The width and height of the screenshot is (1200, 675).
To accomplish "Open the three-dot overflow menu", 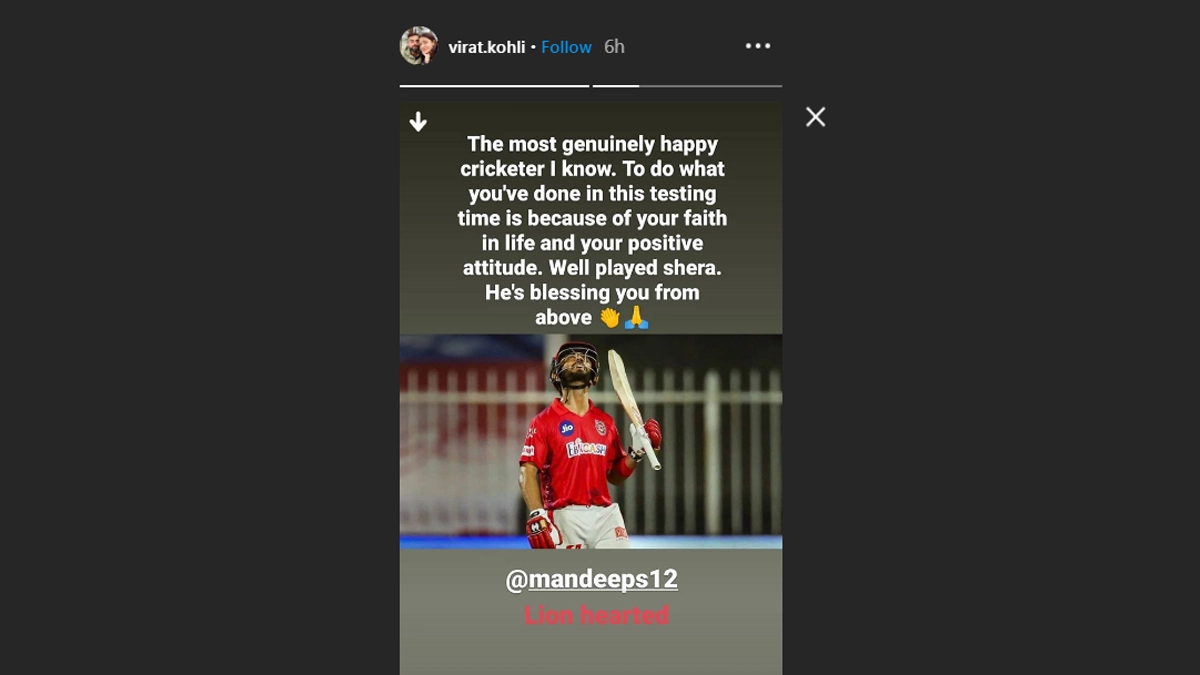I will pos(758,46).
